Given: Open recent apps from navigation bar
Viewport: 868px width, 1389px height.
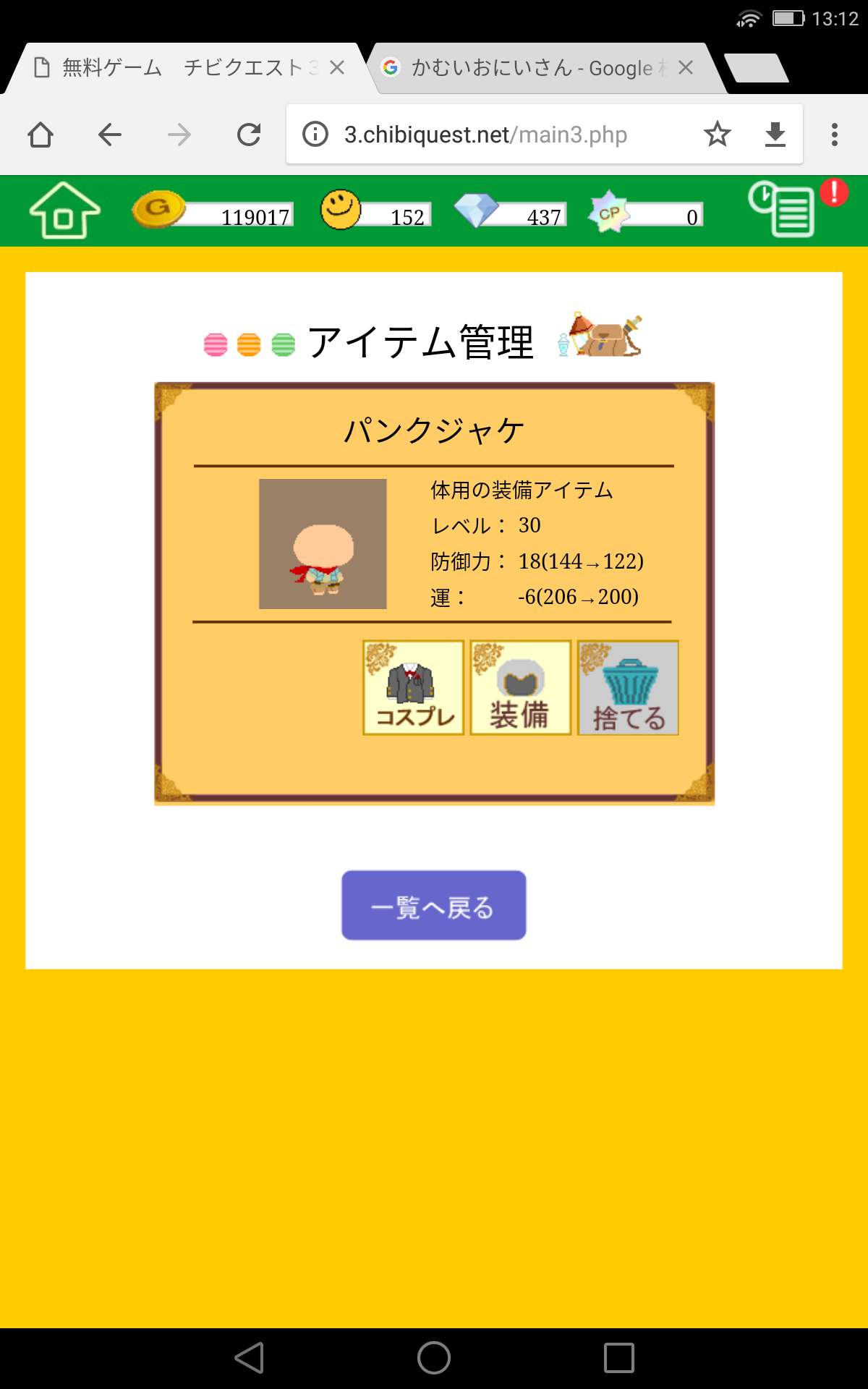Looking at the screenshot, I should coord(618,1358).
